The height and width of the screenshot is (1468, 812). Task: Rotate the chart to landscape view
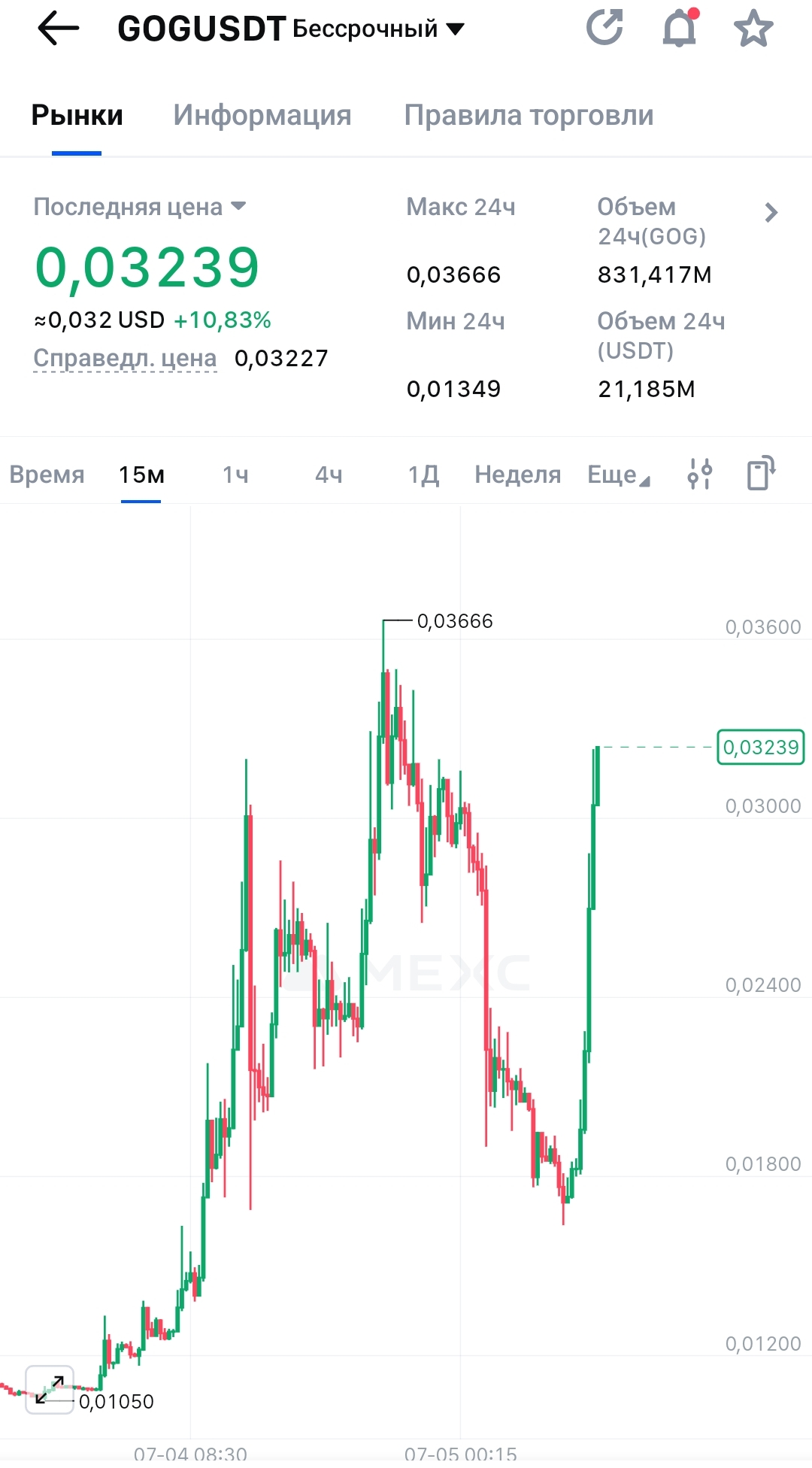pyautogui.click(x=761, y=473)
